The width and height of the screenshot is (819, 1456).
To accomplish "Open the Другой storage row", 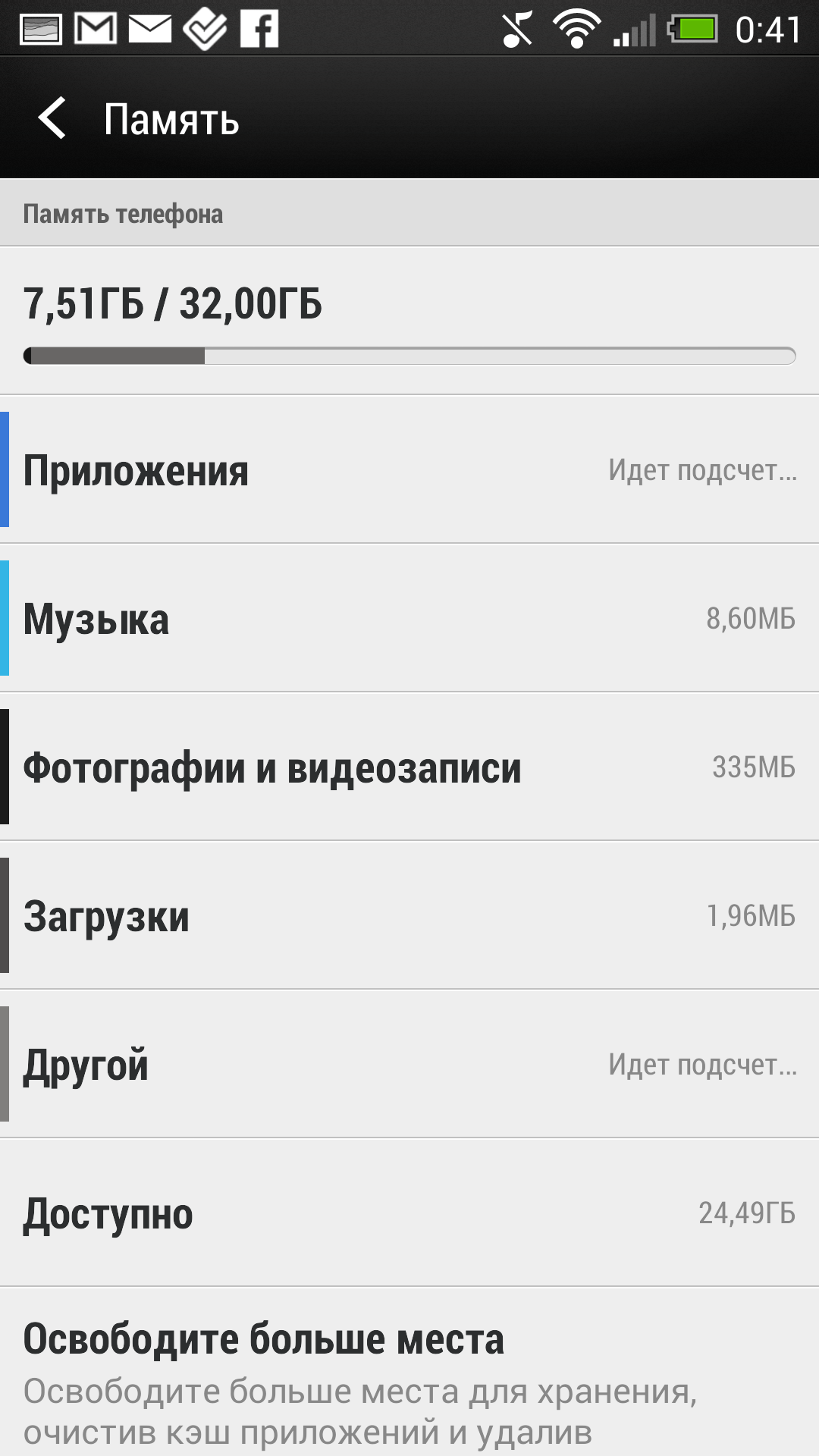I will pos(409,1064).
